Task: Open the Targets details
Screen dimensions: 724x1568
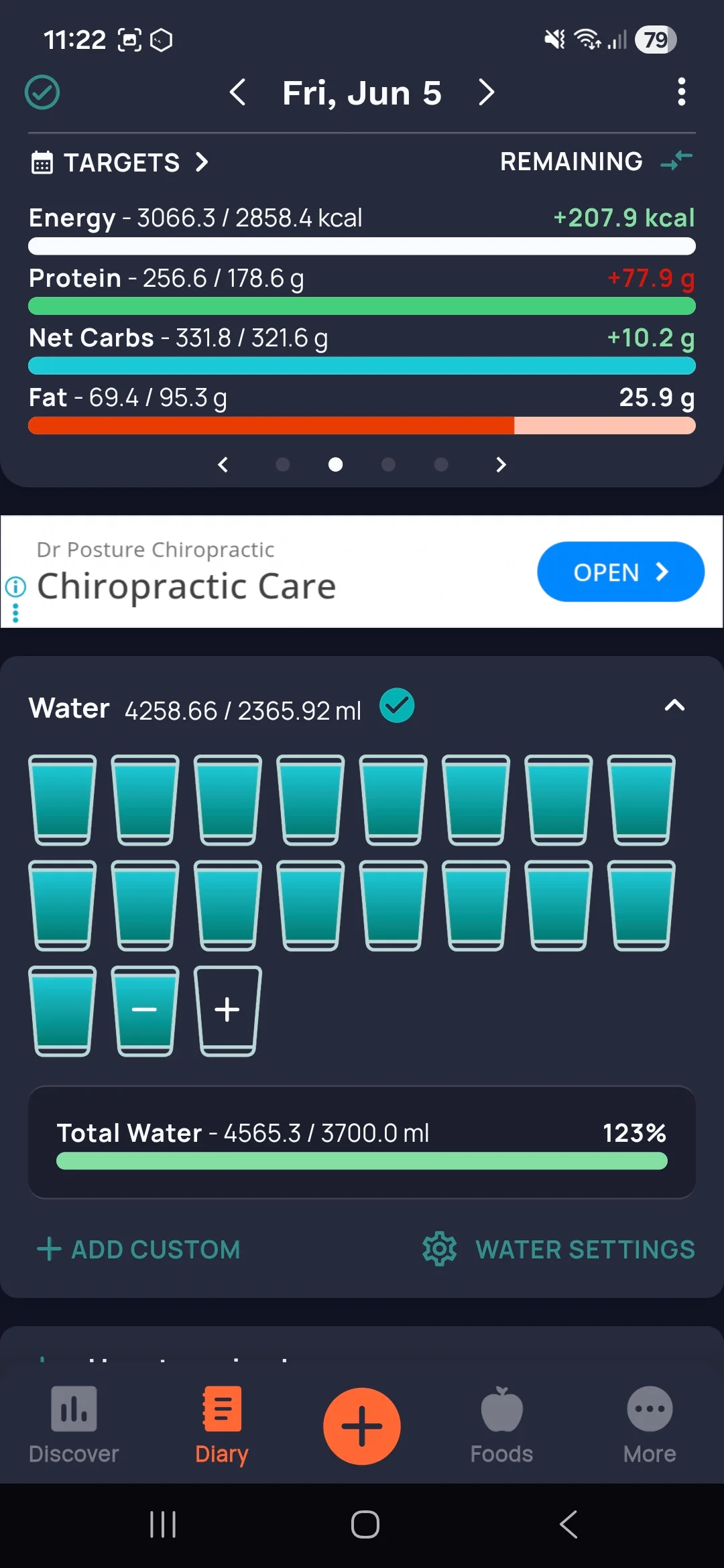Action: coord(120,162)
